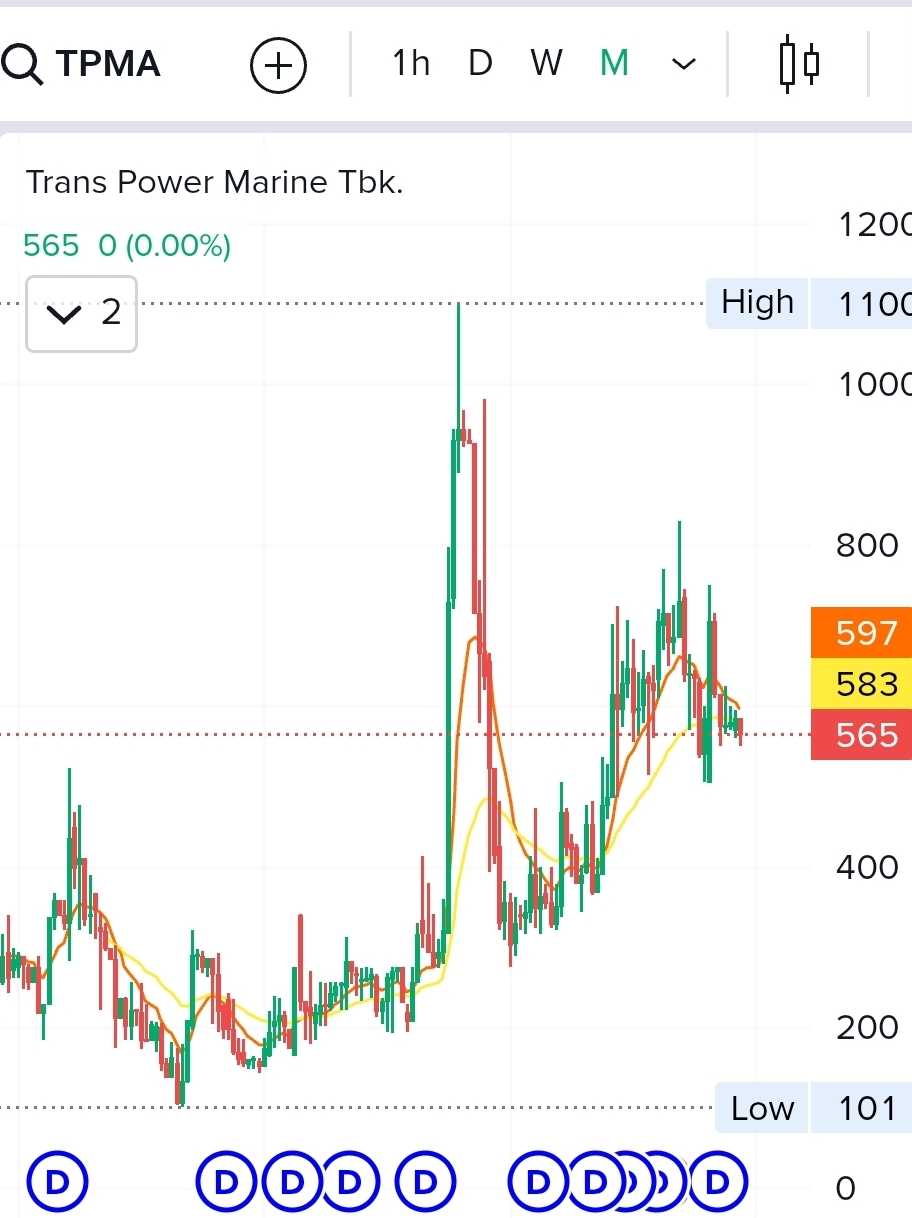Change the candlestick chart style
The height and width of the screenshot is (1218, 912).
(799, 65)
